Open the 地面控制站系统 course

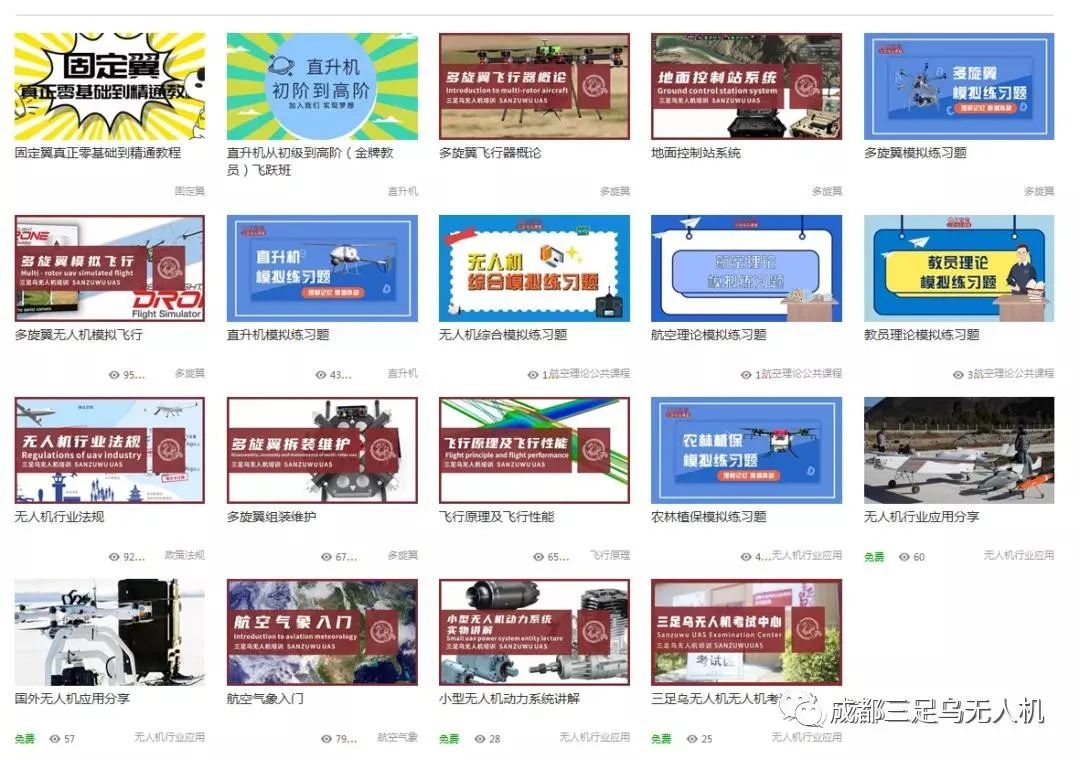(746, 87)
